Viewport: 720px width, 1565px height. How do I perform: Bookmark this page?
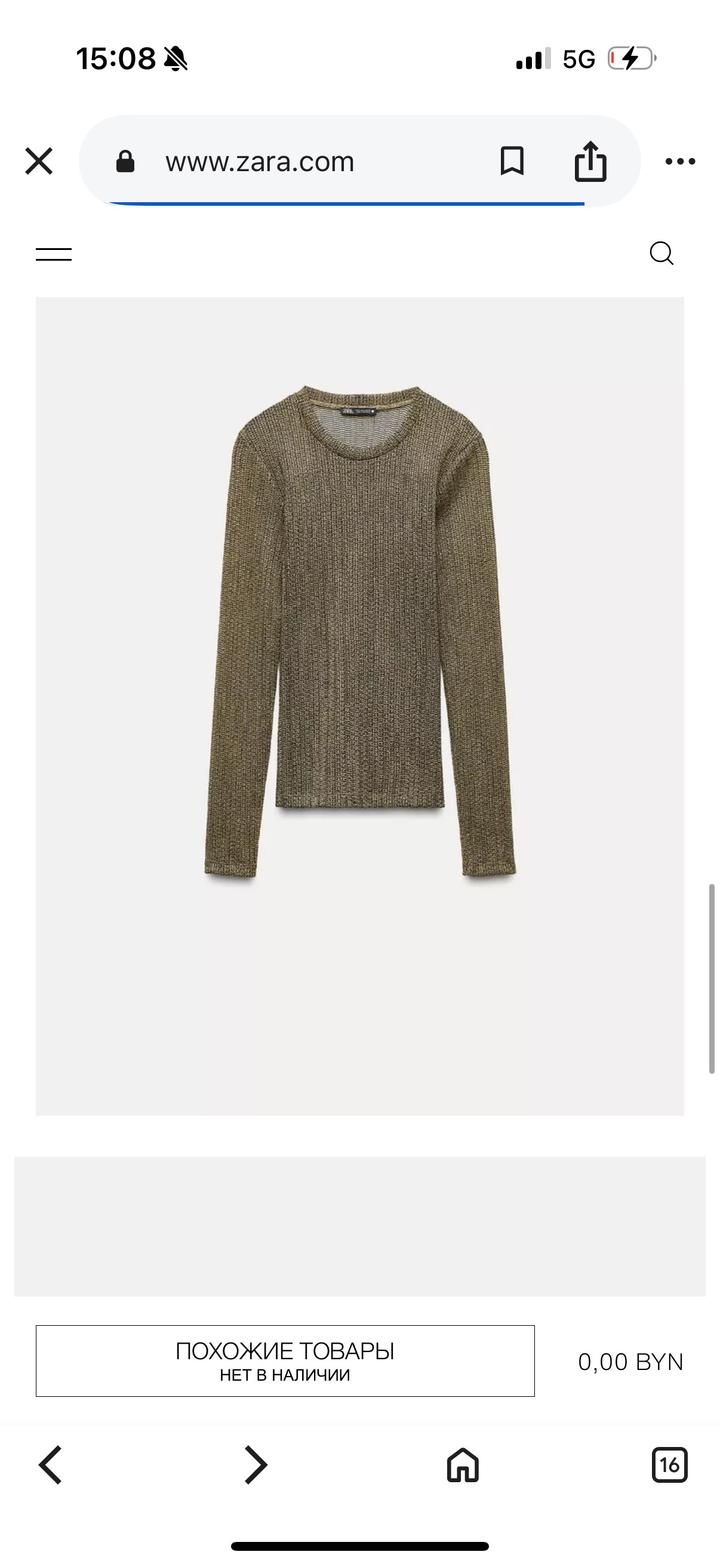point(512,161)
